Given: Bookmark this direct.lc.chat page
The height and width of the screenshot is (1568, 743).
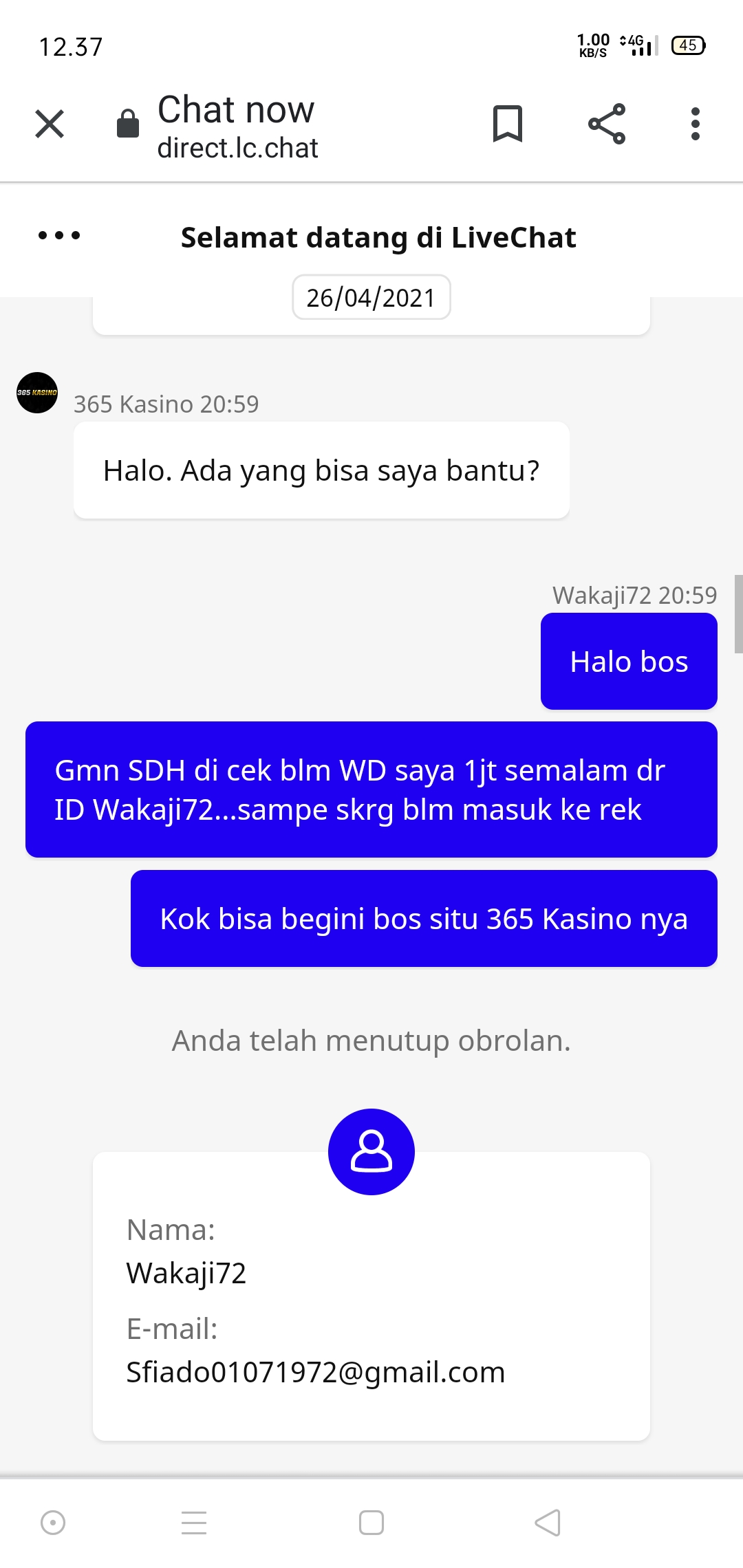Looking at the screenshot, I should pos(508,124).
